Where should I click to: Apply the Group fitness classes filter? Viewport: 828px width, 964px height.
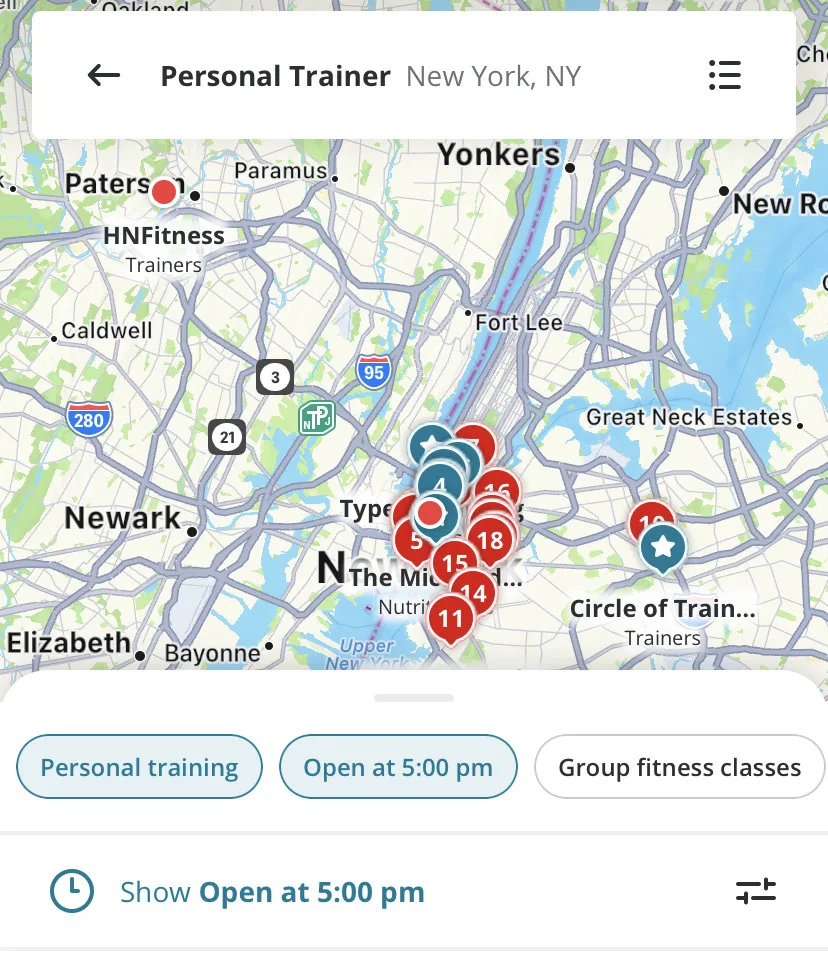click(680, 768)
